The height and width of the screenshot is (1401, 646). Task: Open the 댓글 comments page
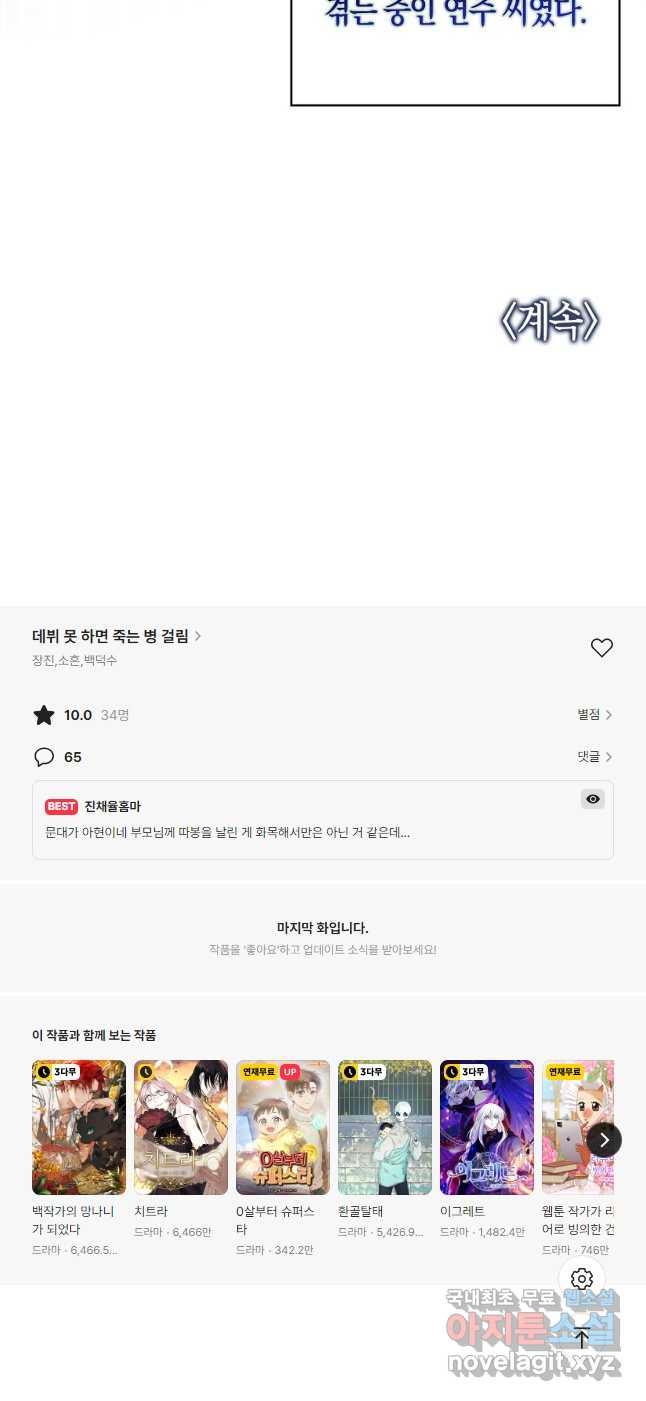click(594, 757)
